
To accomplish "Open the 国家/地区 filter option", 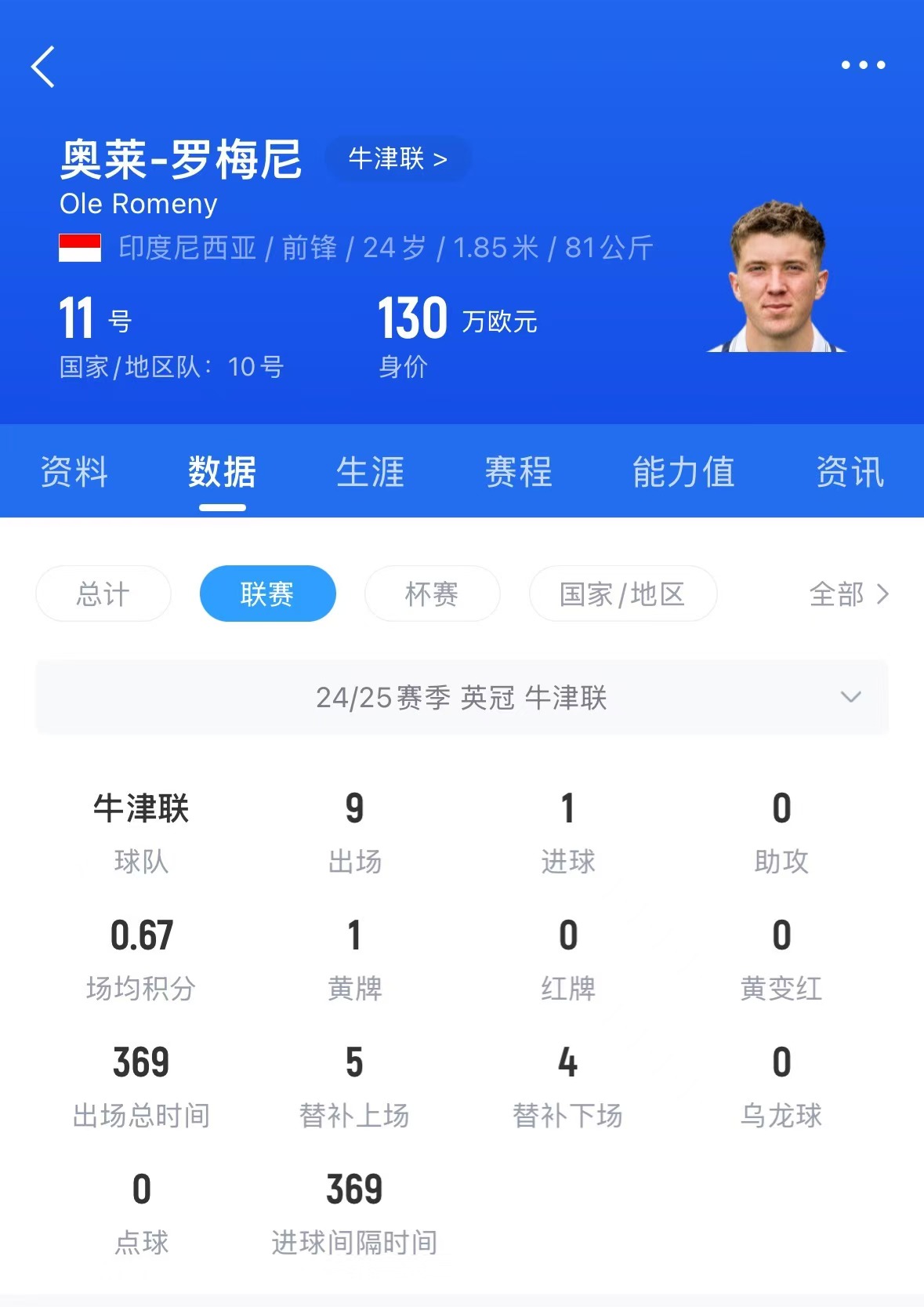I will coord(623,594).
